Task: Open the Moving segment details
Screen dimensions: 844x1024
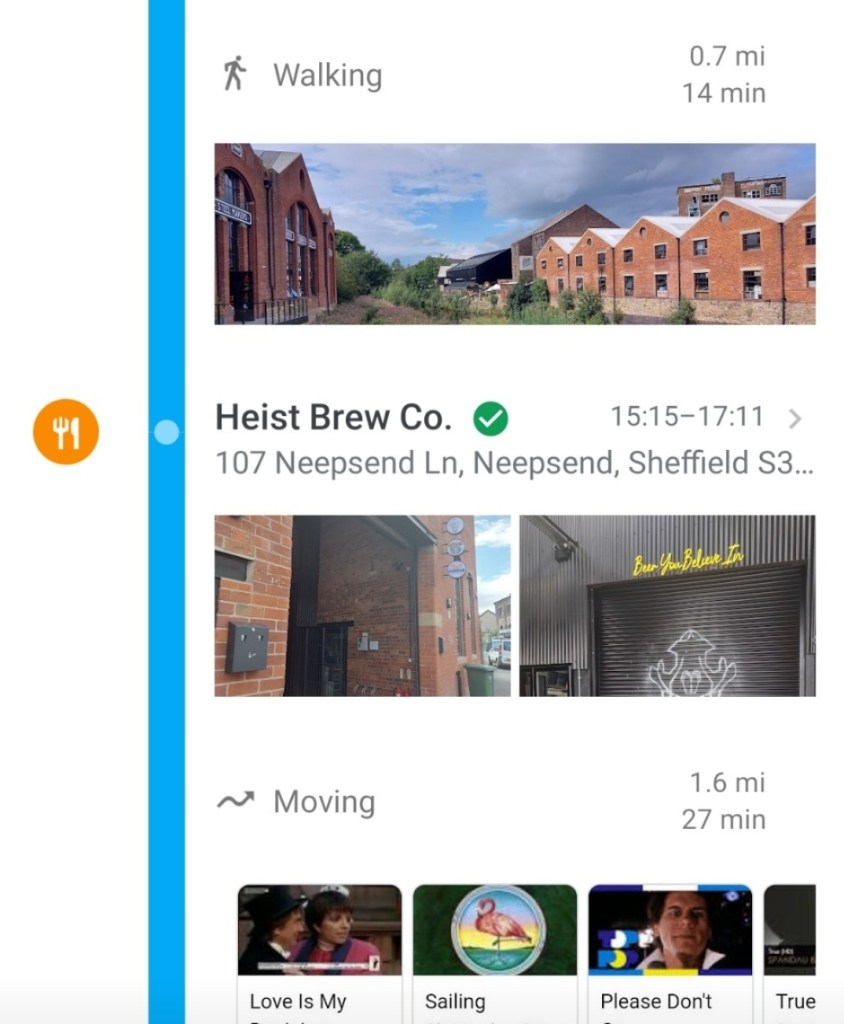Action: tap(324, 802)
